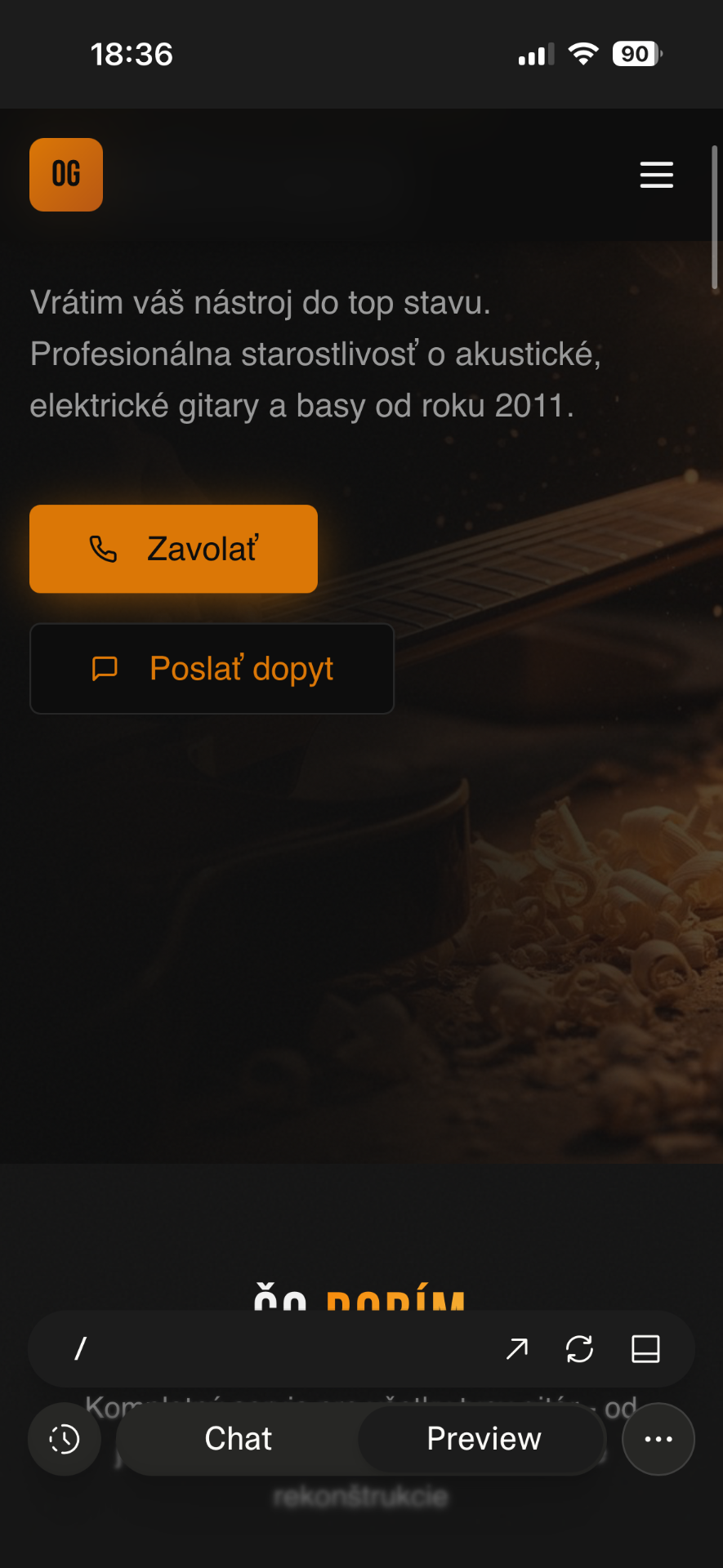Viewport: 723px width, 1568px height.
Task: Tap the URL path field
Action: (270, 1349)
